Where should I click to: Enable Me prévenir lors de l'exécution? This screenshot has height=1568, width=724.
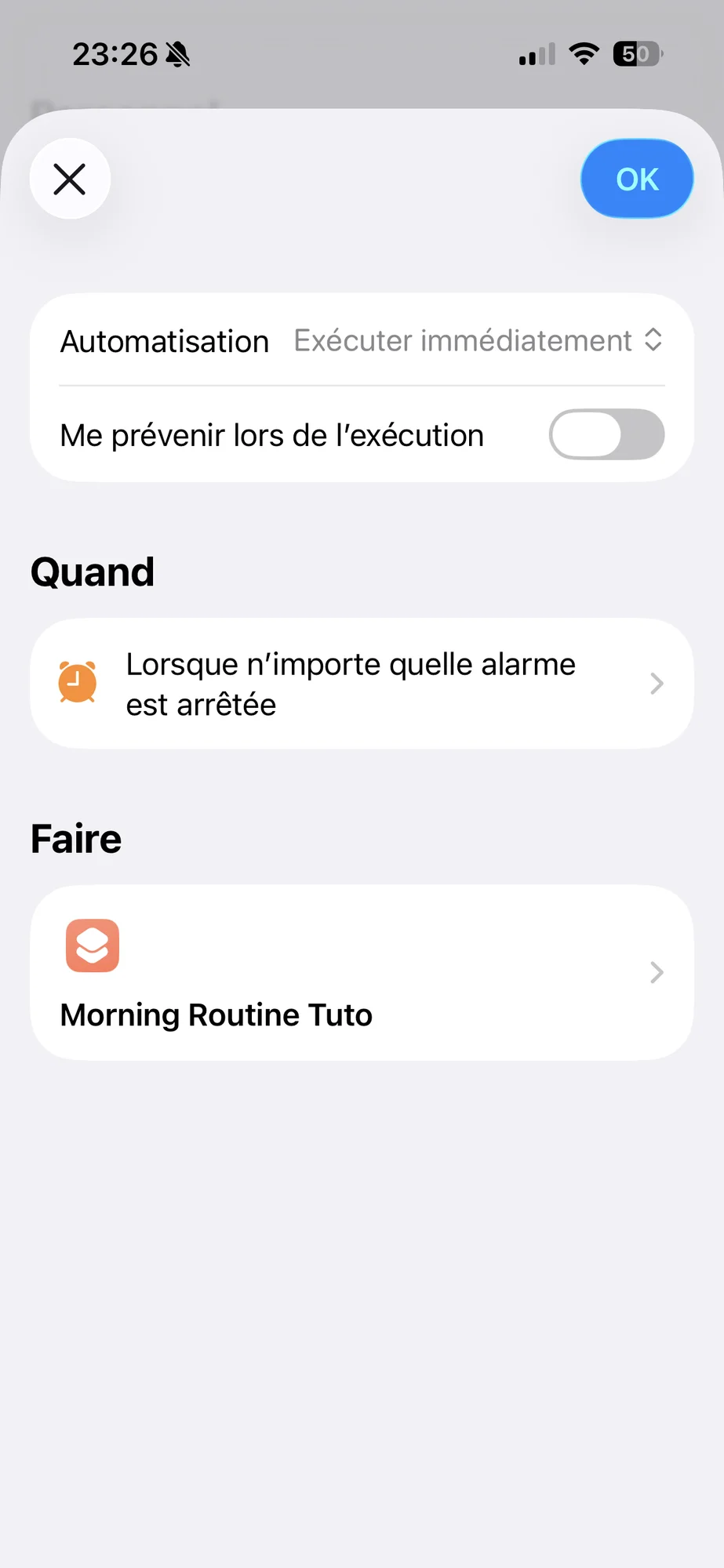pyautogui.click(x=606, y=435)
